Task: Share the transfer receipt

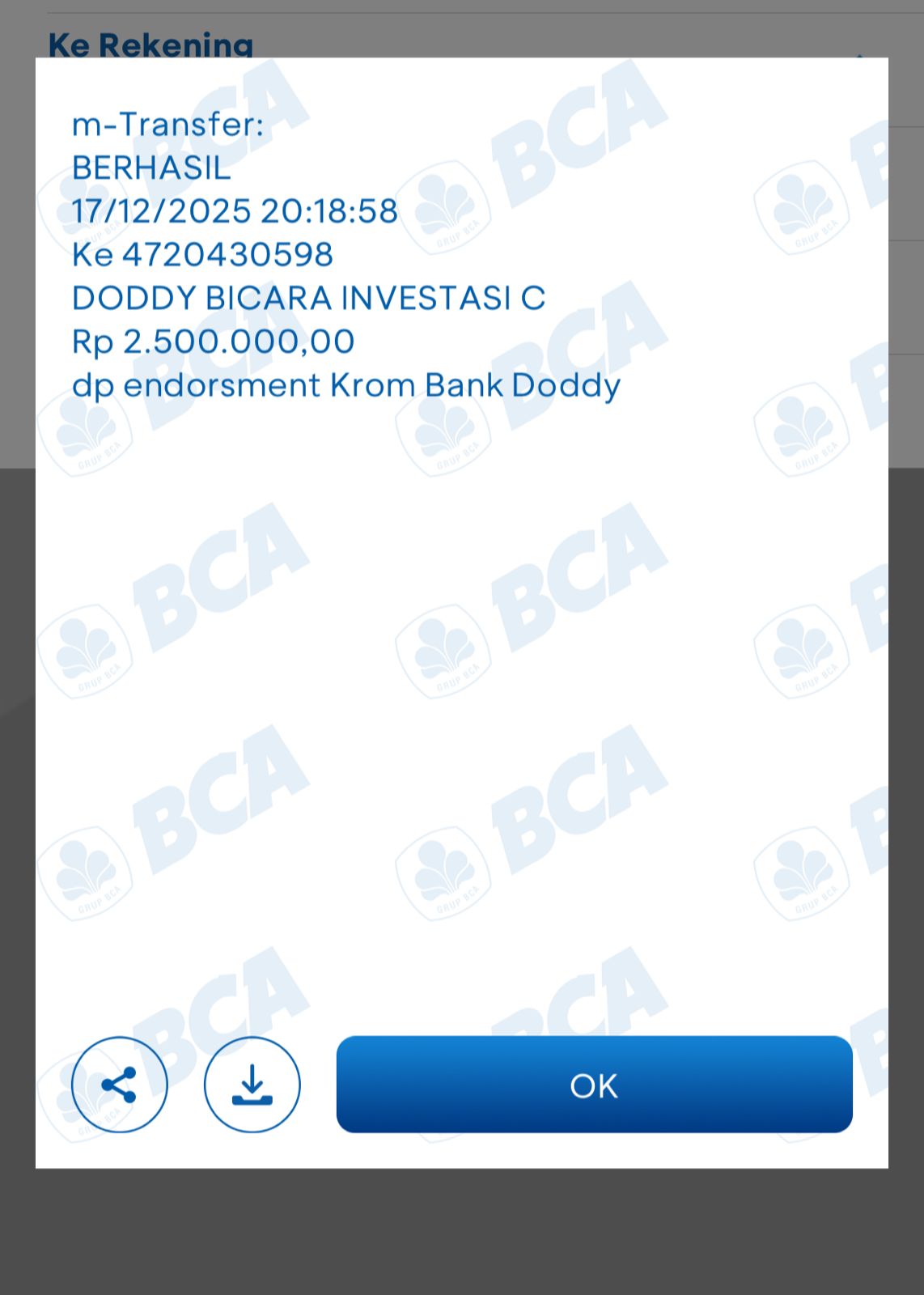Action: (119, 1085)
